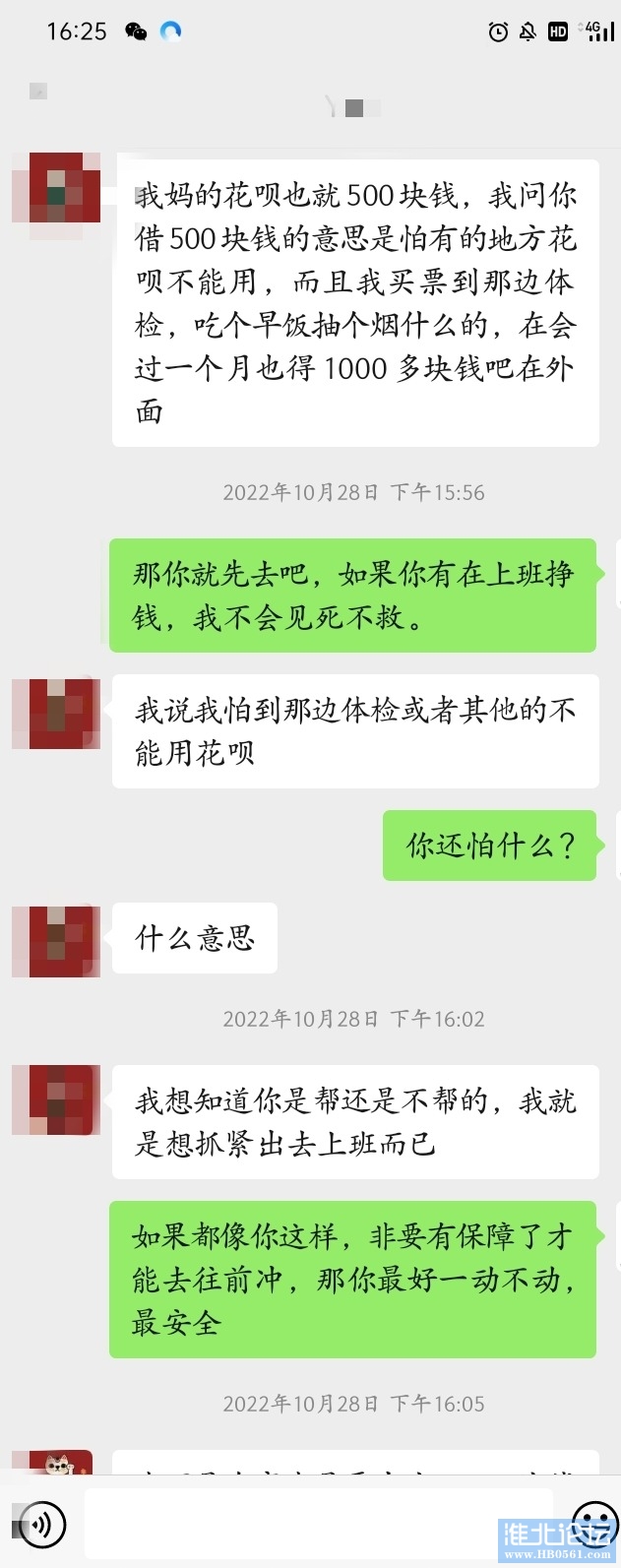Open avatar next to "我想知道你是帮还是不帮的" message
This screenshot has height=1568, width=621.
coord(56,1100)
